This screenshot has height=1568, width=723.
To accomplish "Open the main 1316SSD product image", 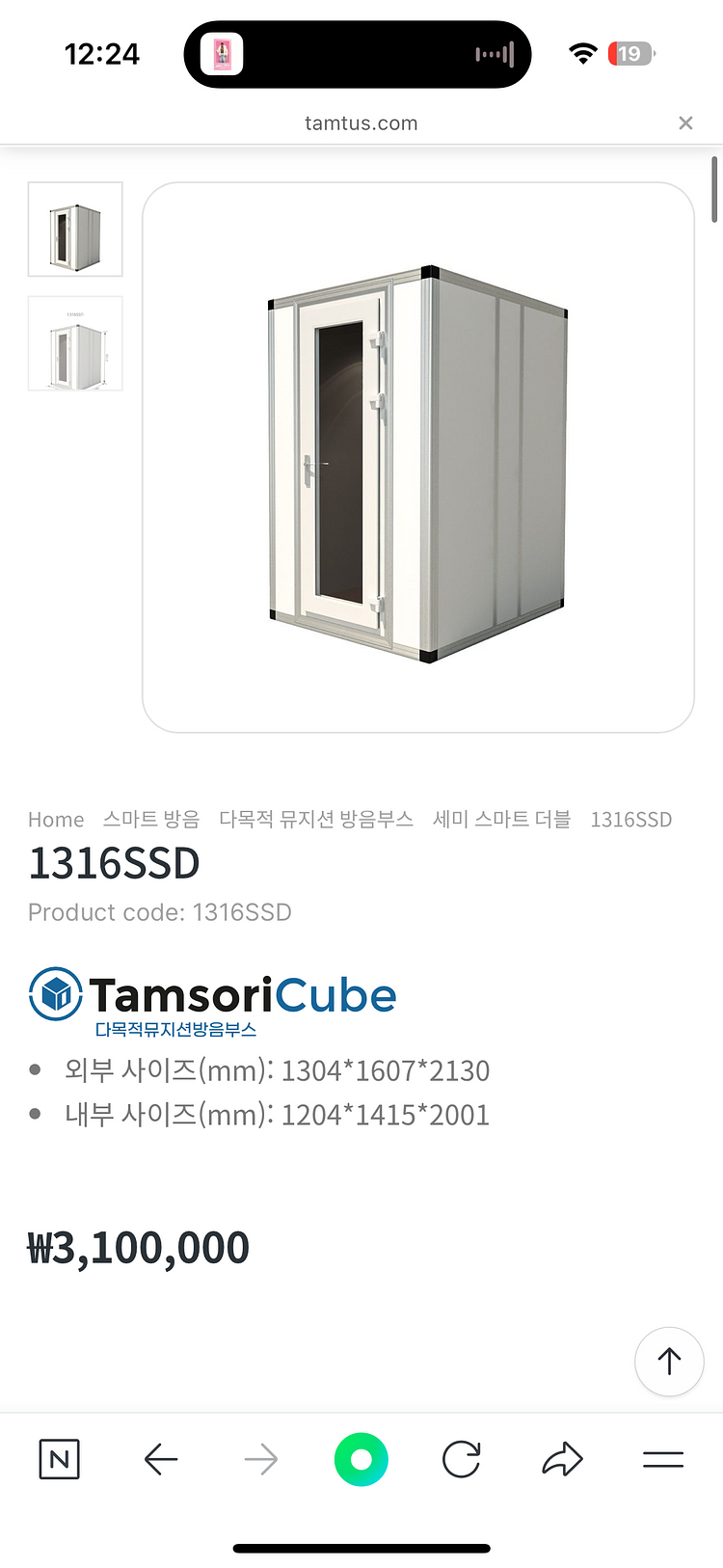I will 417,457.
